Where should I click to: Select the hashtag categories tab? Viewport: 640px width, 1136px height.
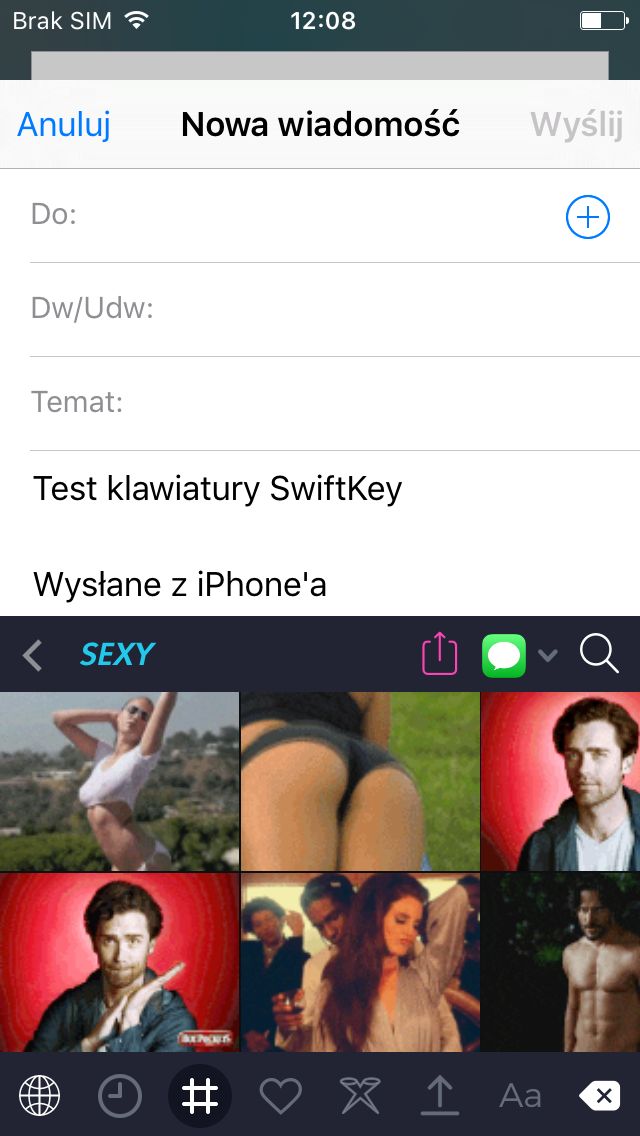click(200, 1095)
